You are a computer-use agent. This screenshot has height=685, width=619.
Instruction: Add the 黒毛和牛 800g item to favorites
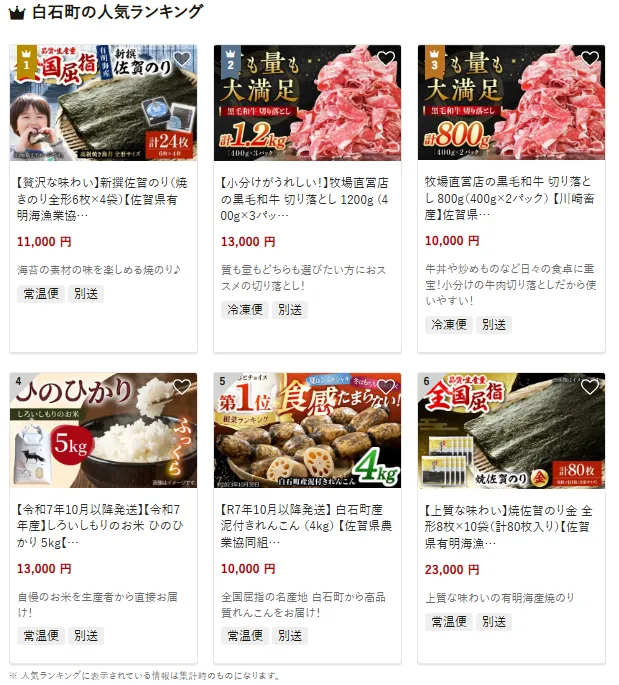589,59
